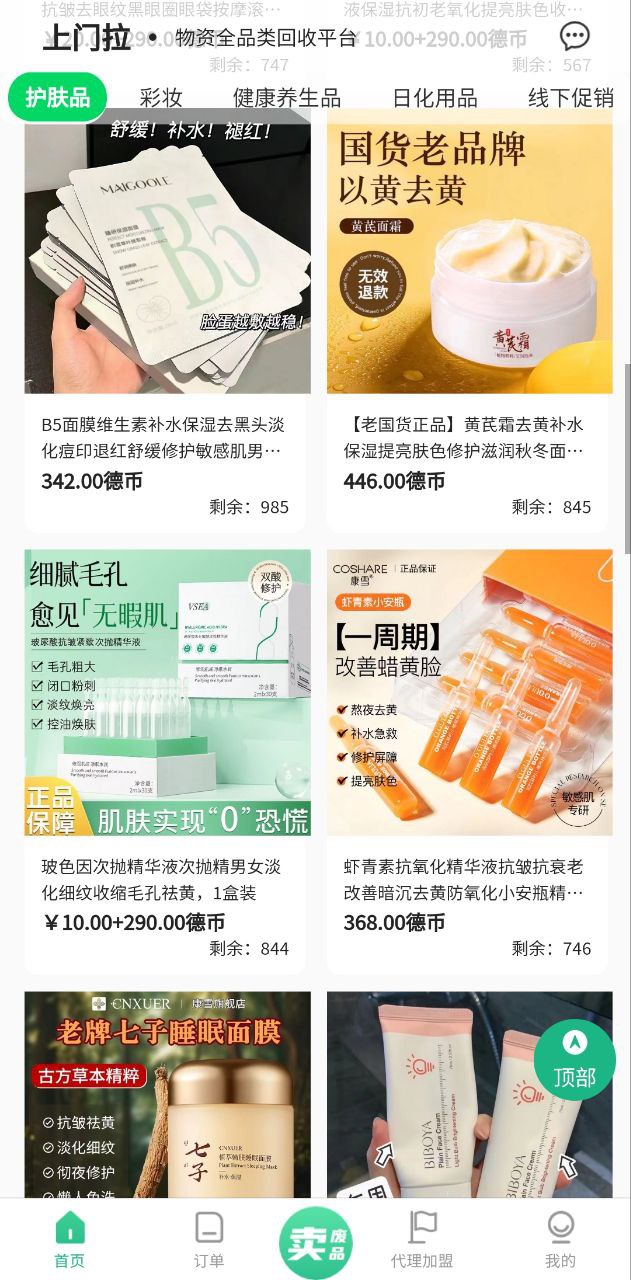631x1280 pixels.
Task: Switch to the 订单 tab
Action: coord(209,1240)
